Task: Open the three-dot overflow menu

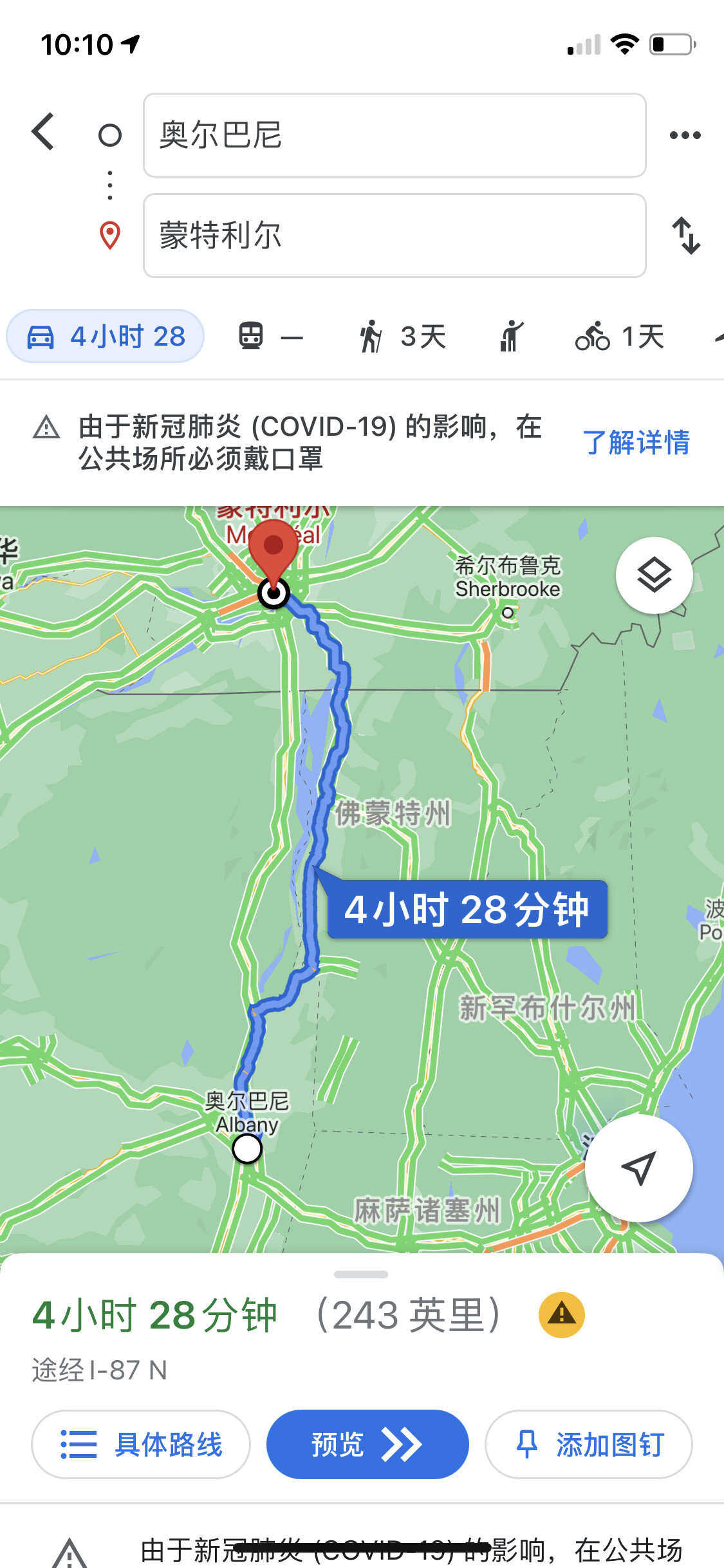Action: (685, 135)
